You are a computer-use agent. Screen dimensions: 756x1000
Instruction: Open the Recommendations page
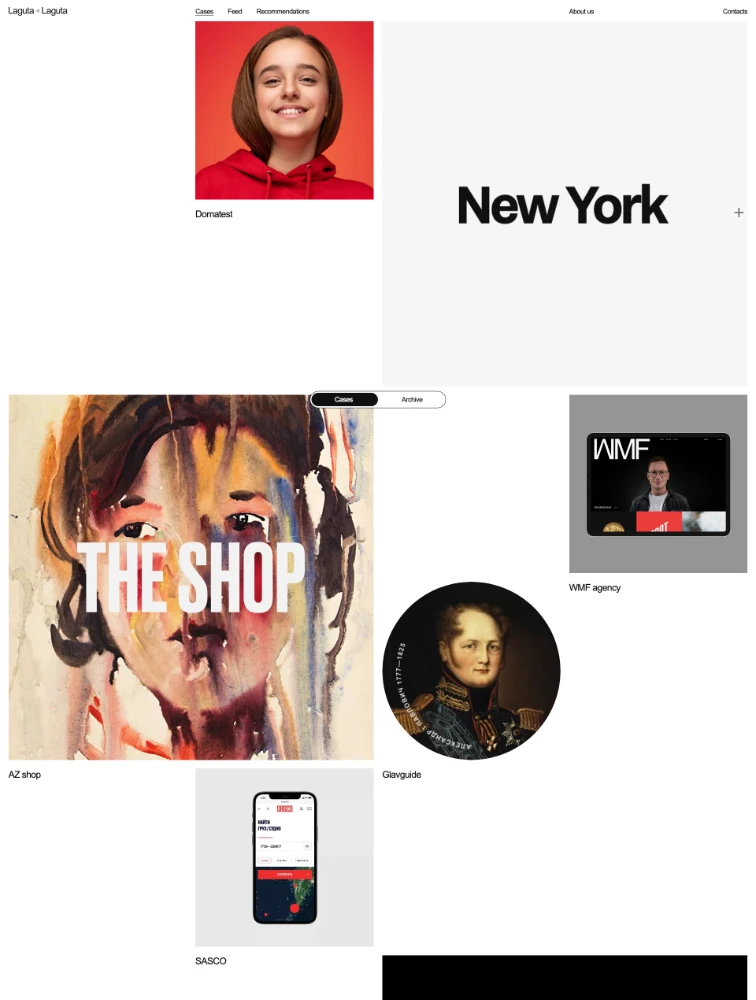[283, 12]
